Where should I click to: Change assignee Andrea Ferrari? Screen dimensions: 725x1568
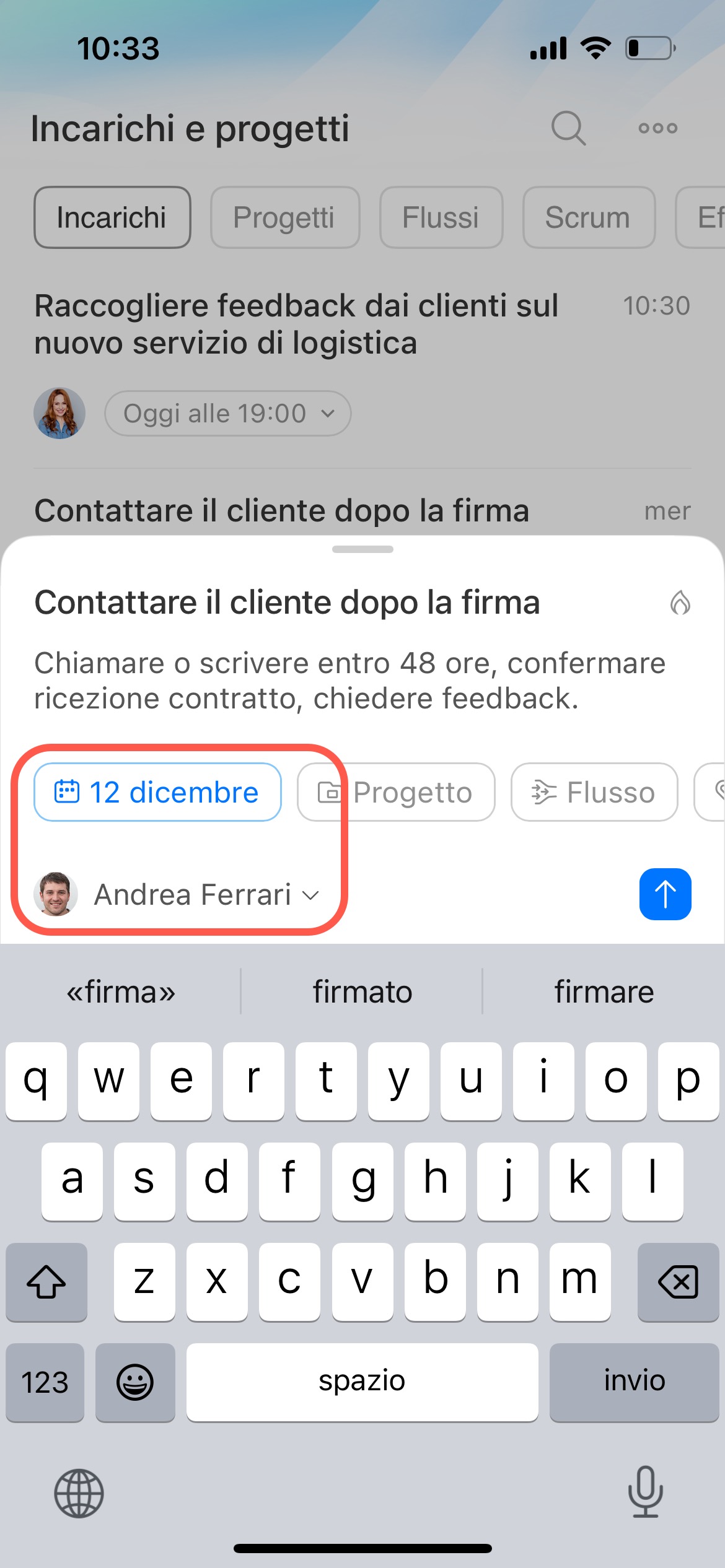(192, 894)
